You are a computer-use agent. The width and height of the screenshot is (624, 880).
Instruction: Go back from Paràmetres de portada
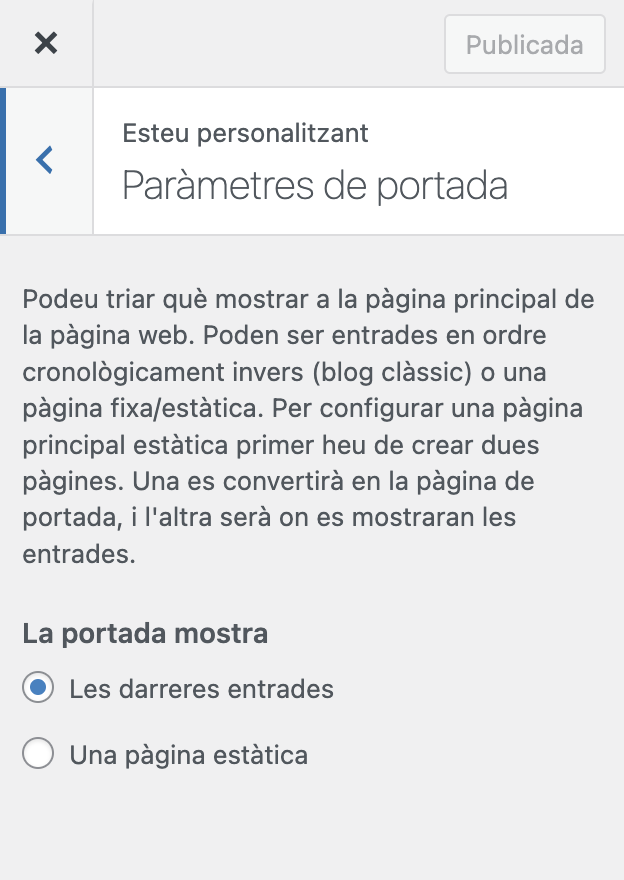[x=46, y=160]
